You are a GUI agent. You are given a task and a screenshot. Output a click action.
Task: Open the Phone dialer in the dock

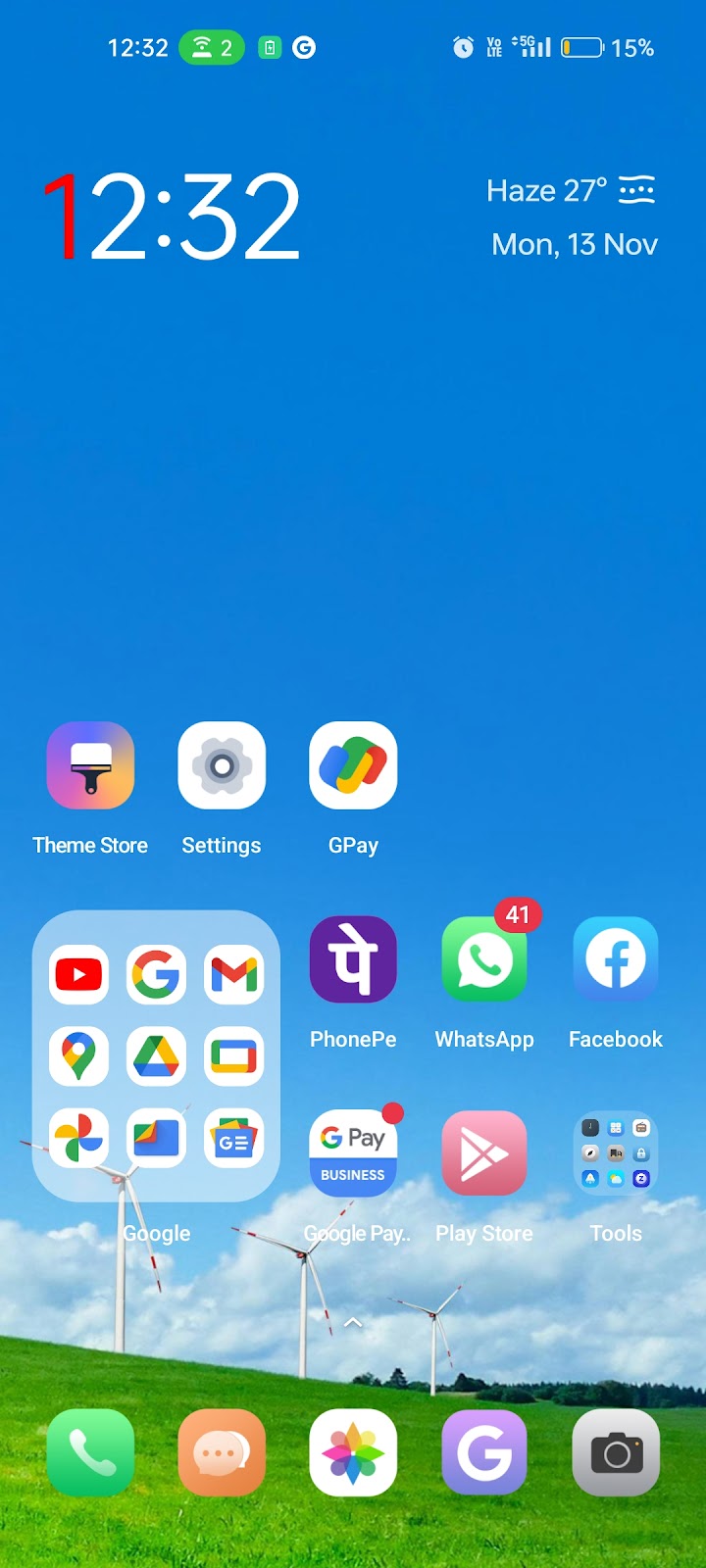pos(90,1452)
